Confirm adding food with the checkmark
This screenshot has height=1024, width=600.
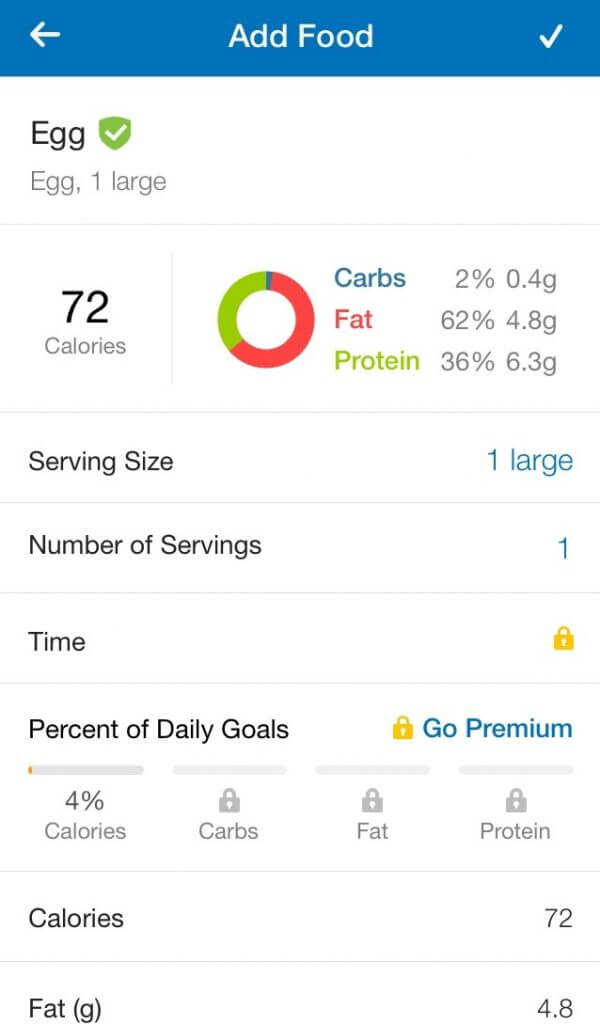click(x=550, y=36)
